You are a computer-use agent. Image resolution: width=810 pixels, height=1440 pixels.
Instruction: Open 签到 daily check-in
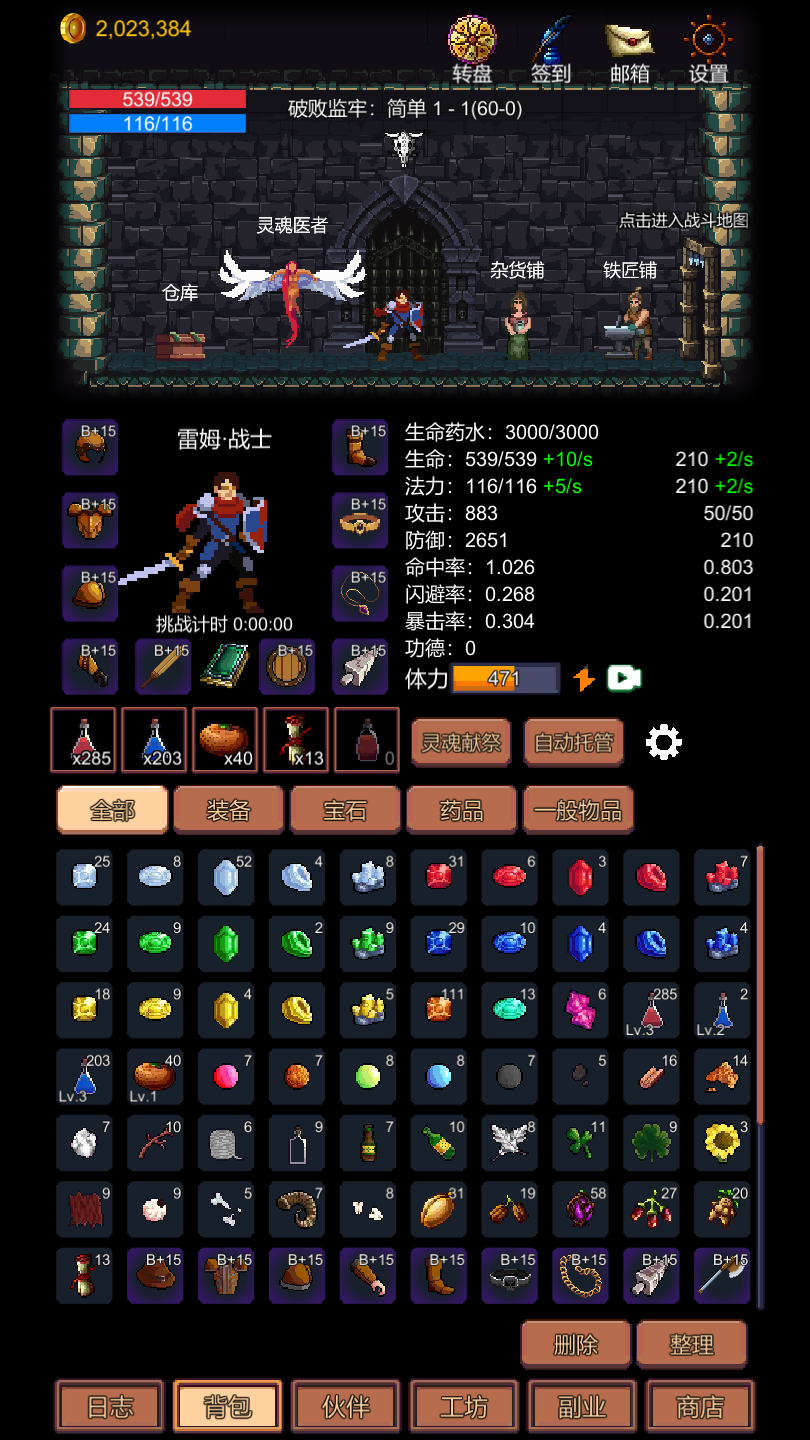pos(551,48)
